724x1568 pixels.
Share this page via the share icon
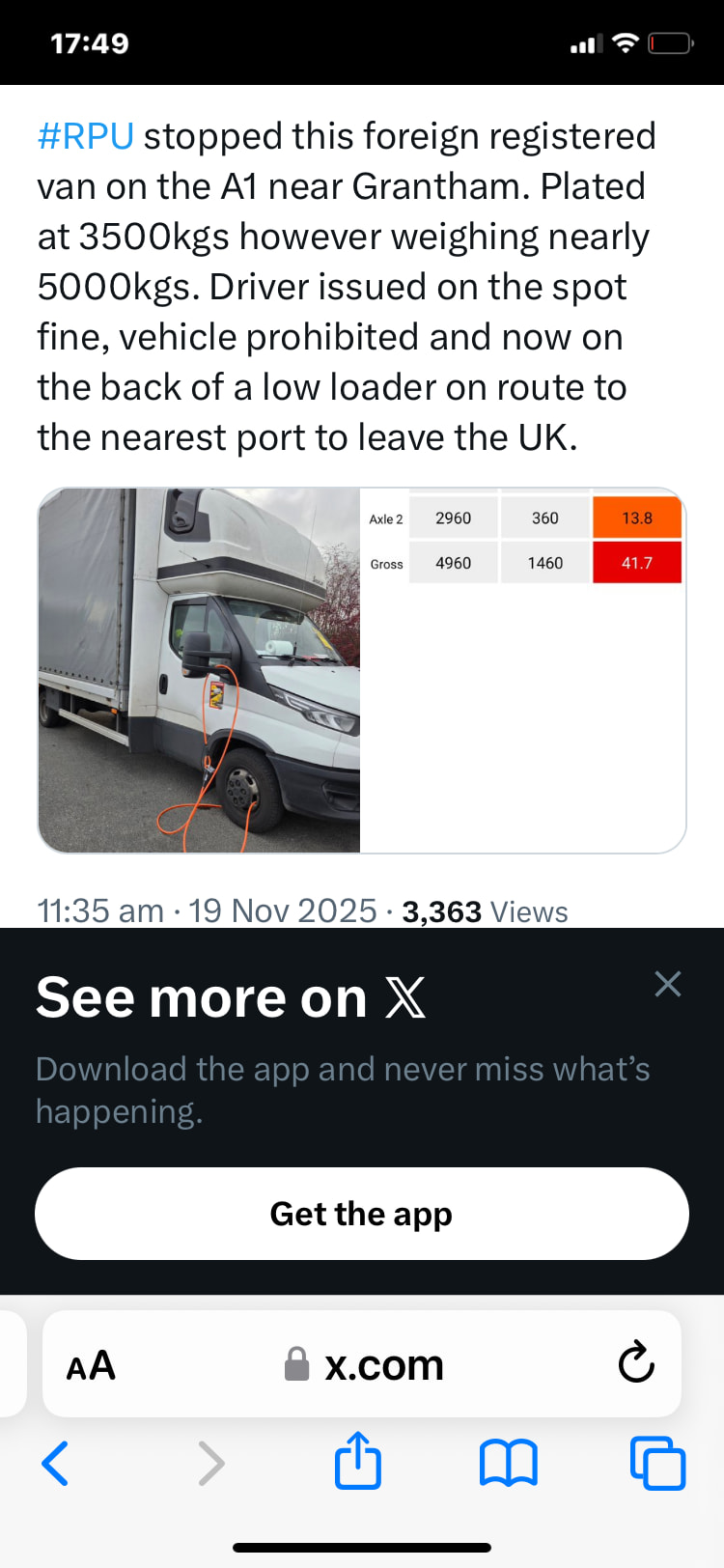[358, 1461]
